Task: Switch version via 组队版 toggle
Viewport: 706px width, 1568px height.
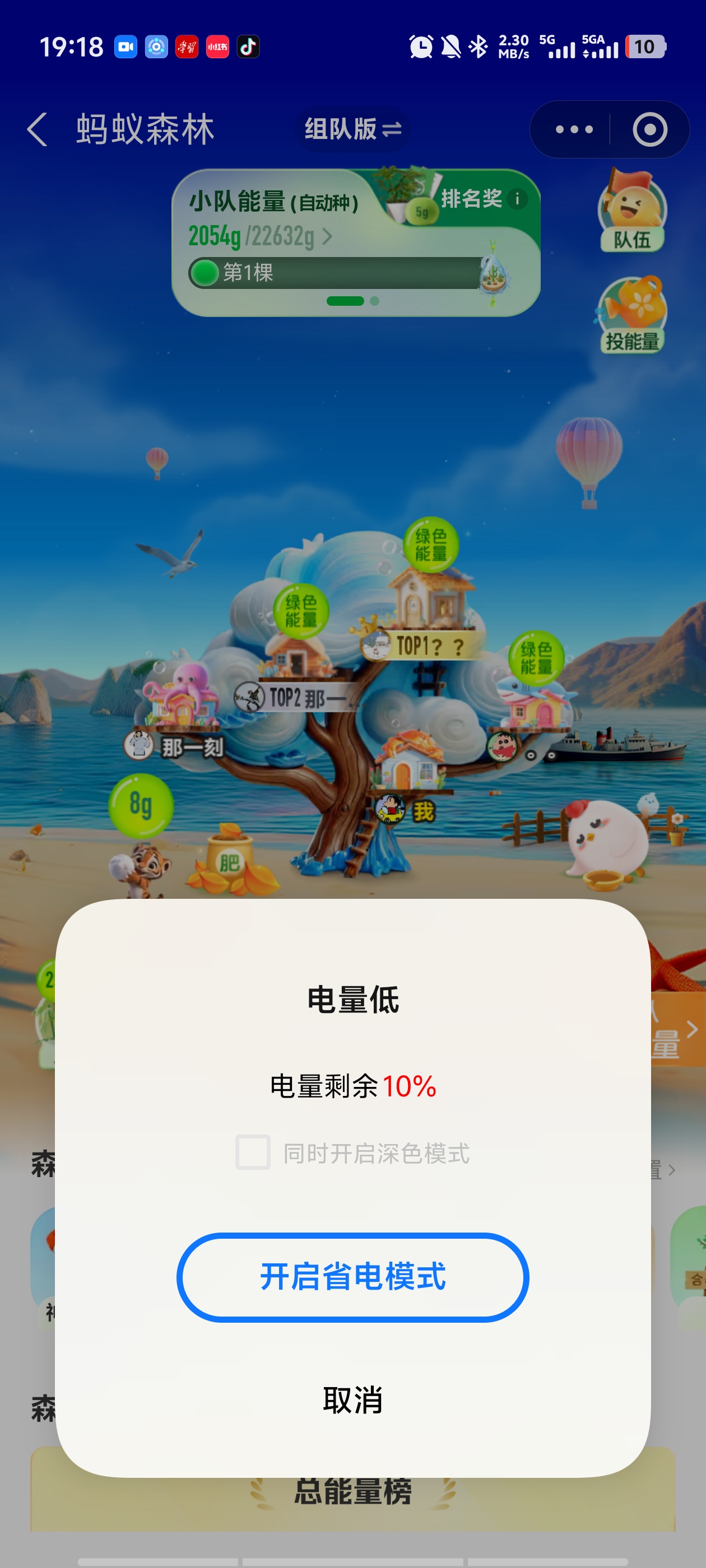Action: (x=352, y=129)
